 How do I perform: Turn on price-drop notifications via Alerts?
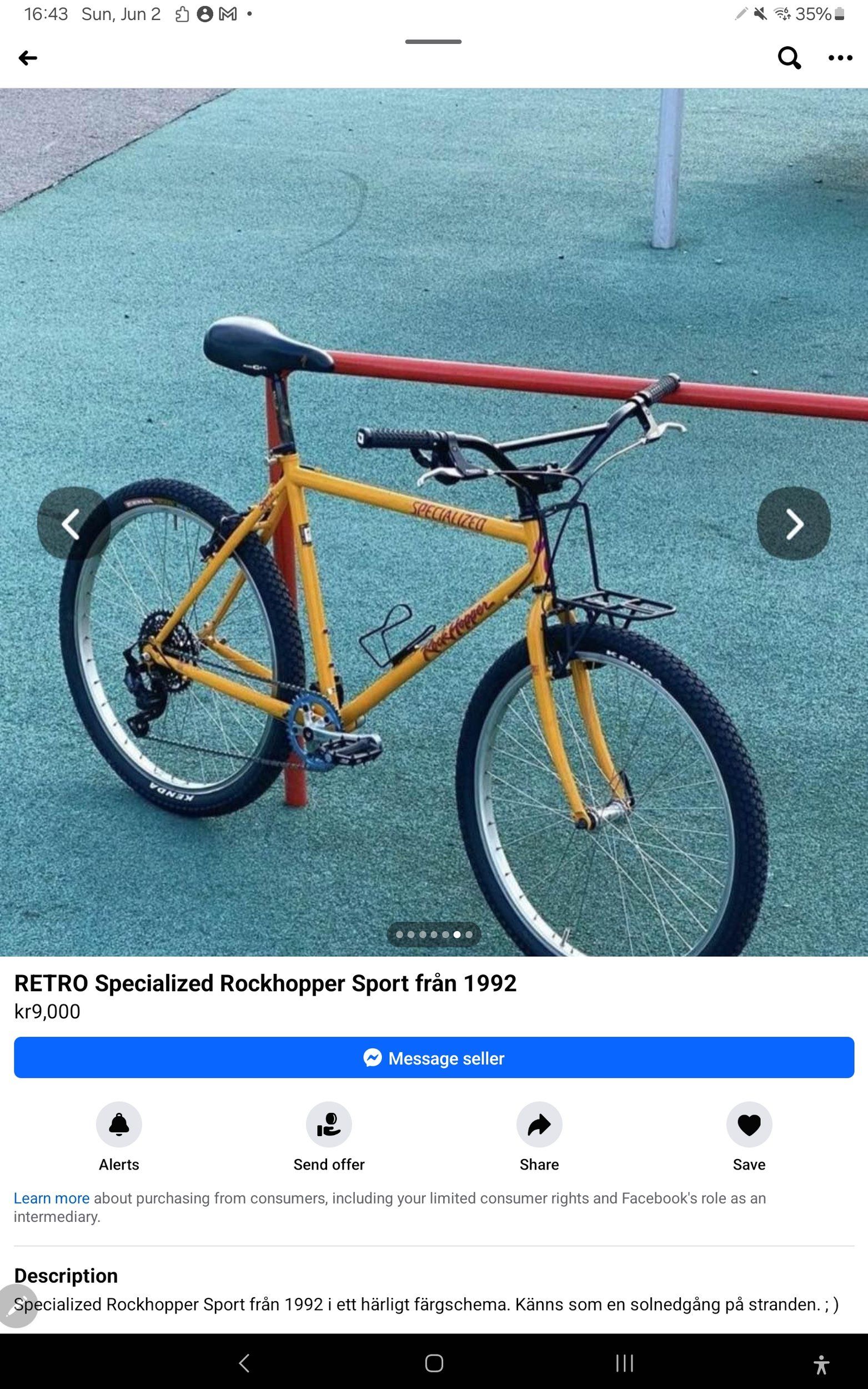(x=118, y=1125)
